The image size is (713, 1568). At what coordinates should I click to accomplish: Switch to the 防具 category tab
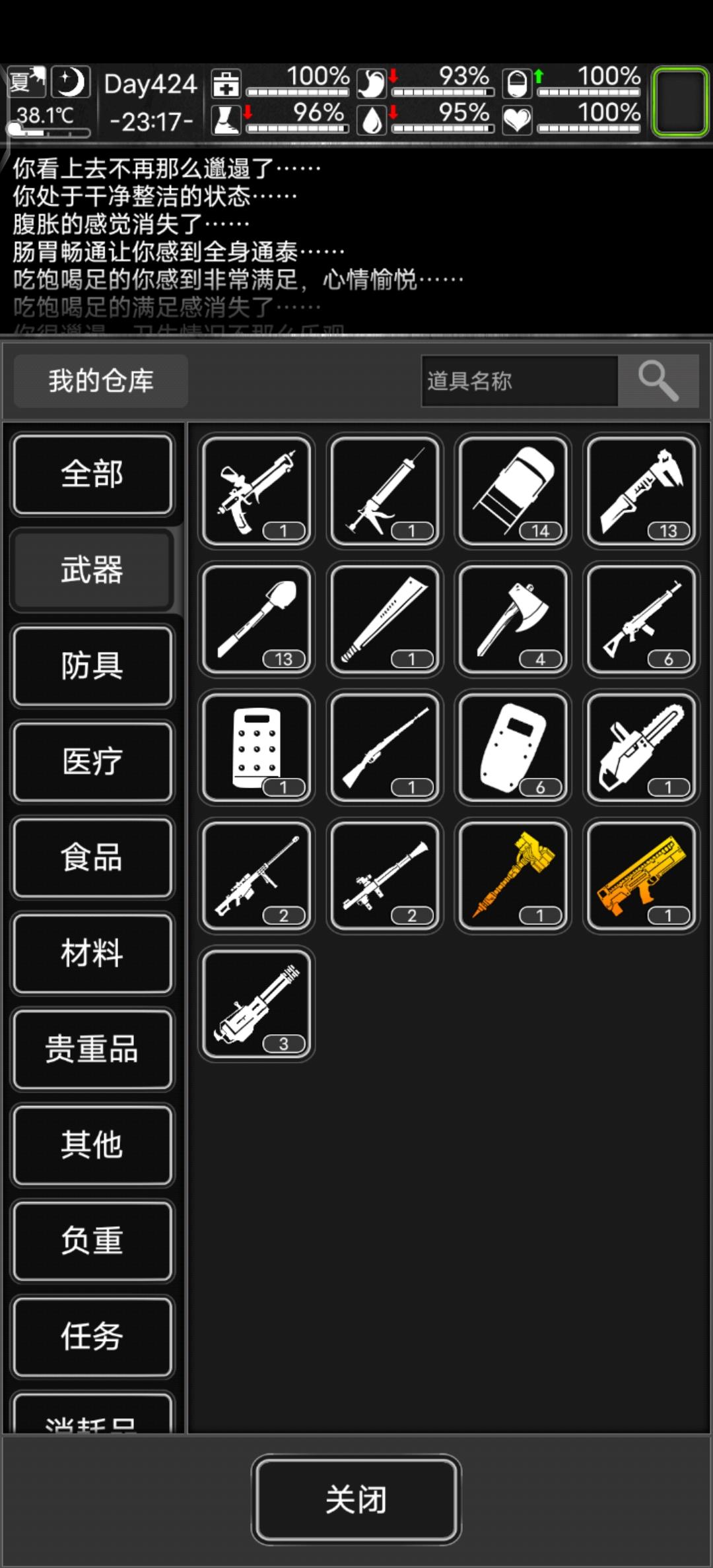click(92, 667)
